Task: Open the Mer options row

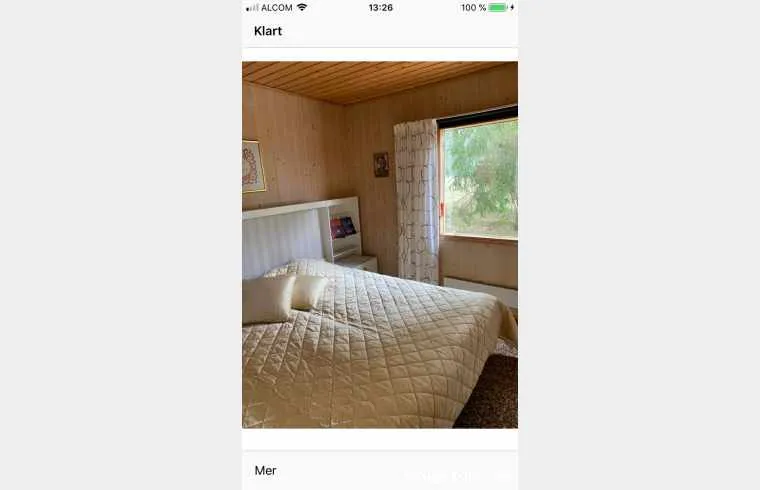Action: [266, 470]
